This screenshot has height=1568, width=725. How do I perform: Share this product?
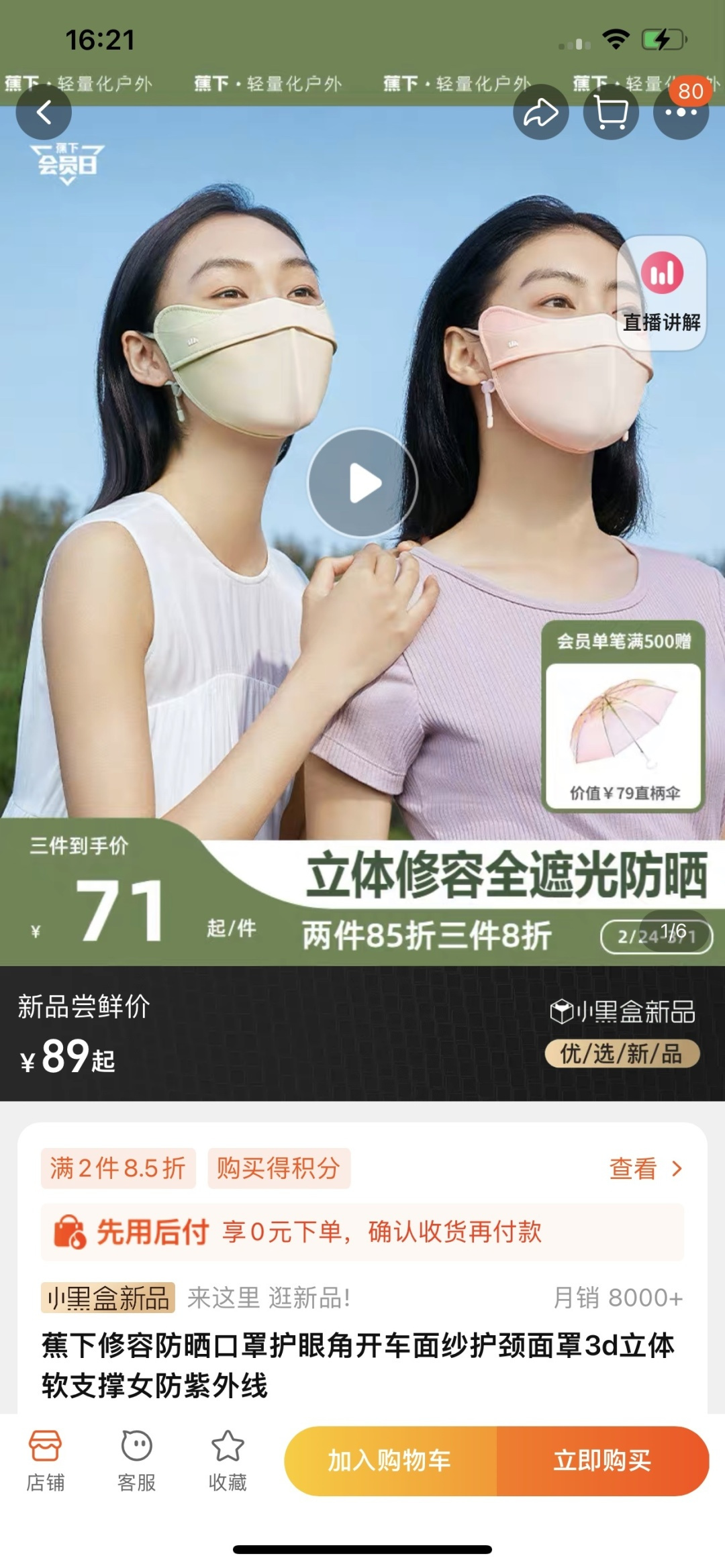(x=540, y=112)
